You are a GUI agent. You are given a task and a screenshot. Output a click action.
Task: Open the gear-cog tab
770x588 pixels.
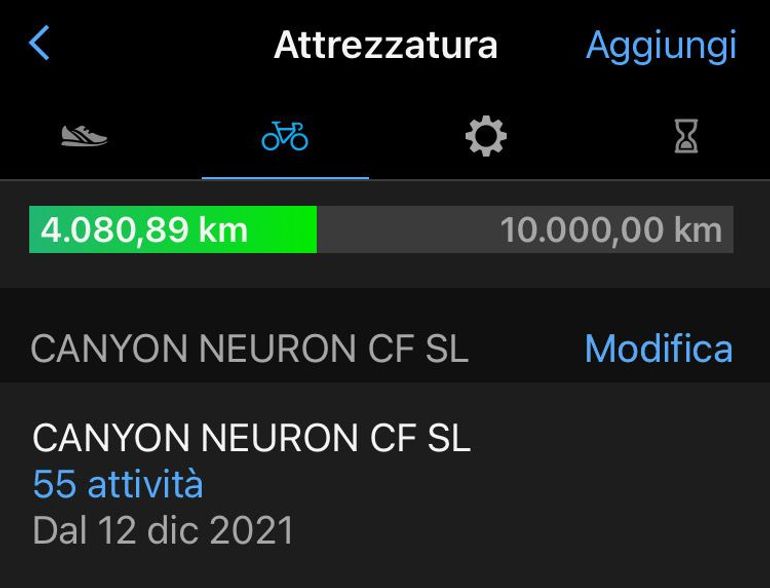click(486, 136)
